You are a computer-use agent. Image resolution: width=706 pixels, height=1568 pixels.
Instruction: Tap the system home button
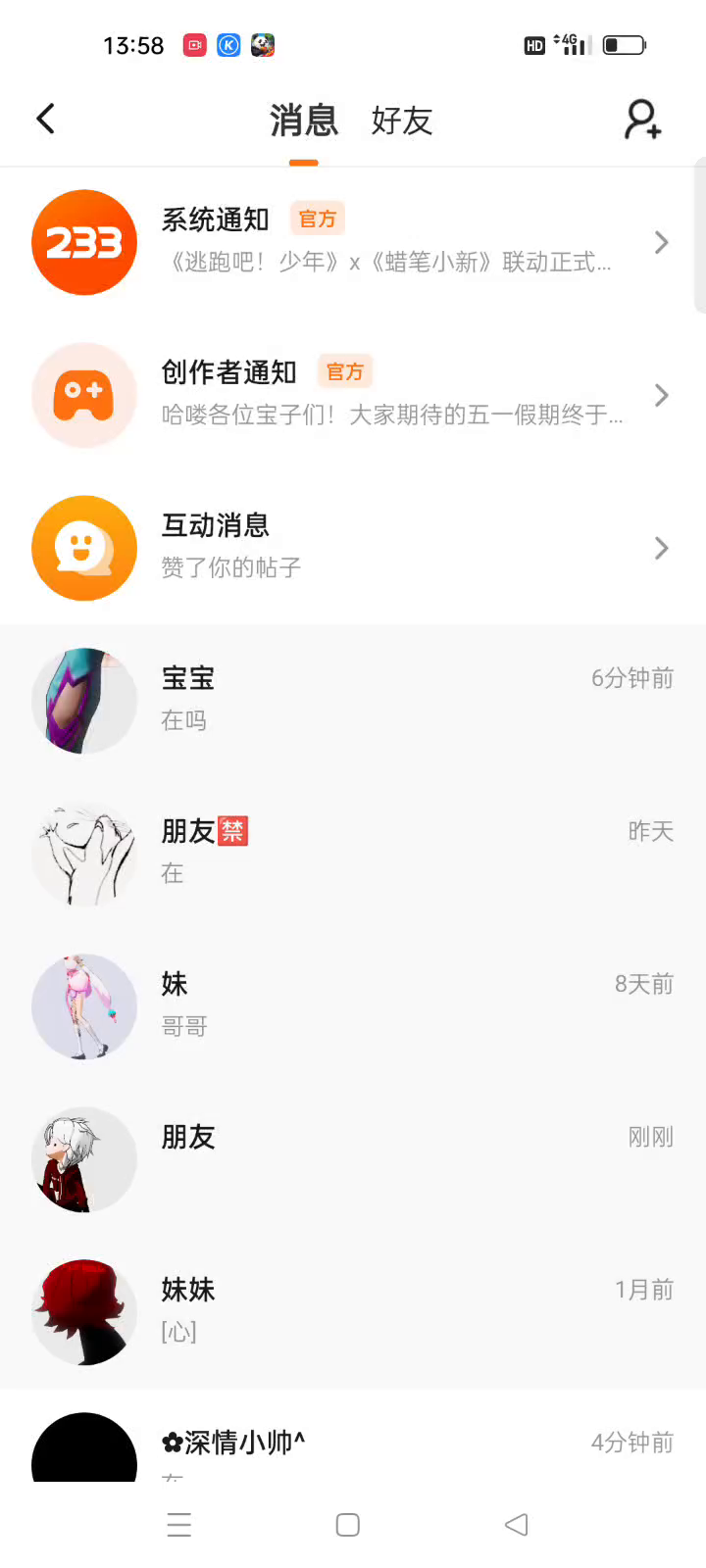click(348, 1525)
